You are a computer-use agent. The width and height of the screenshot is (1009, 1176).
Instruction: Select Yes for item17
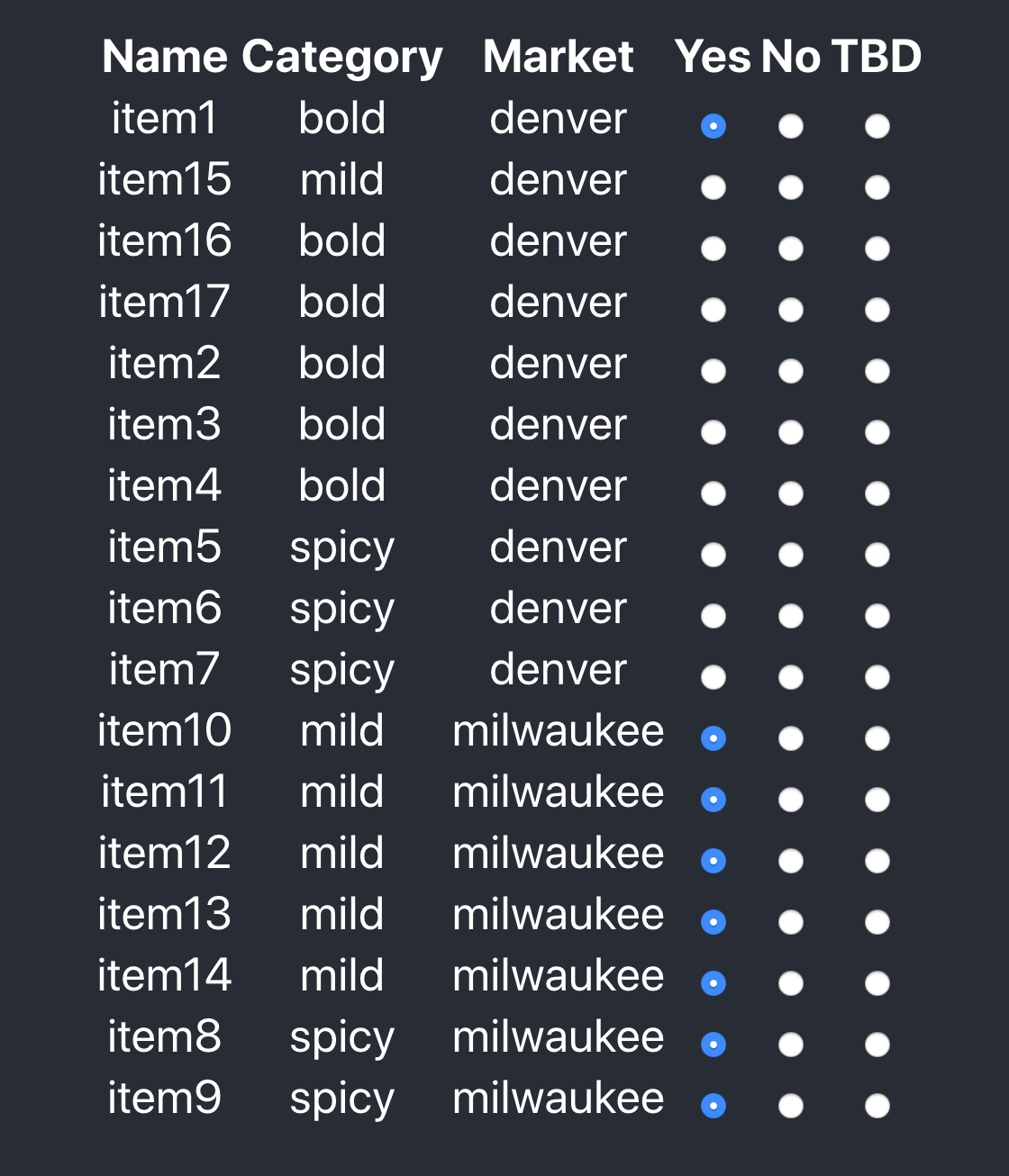pyautogui.click(x=713, y=309)
